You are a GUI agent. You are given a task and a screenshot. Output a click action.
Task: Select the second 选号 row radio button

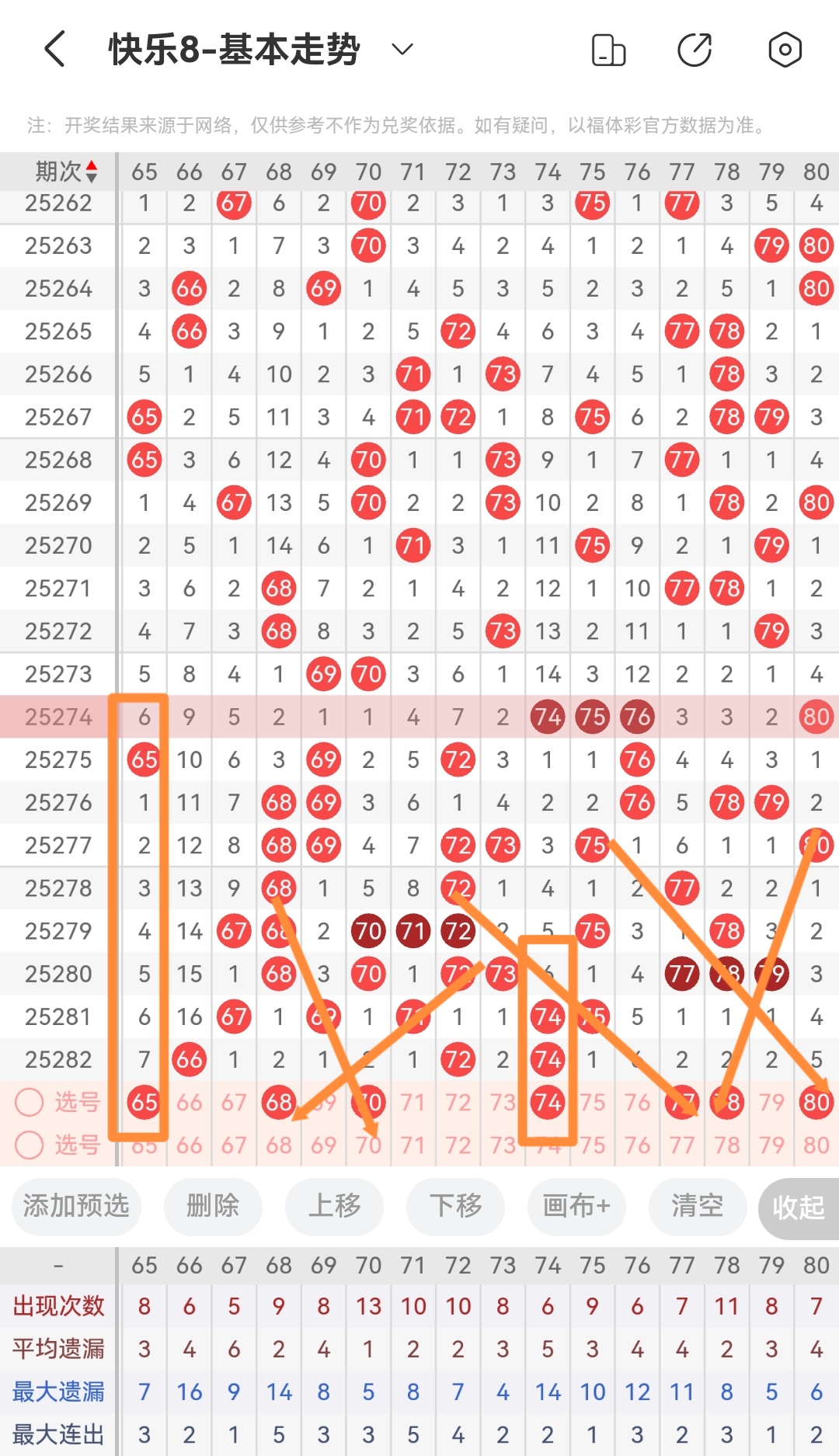(29, 1145)
